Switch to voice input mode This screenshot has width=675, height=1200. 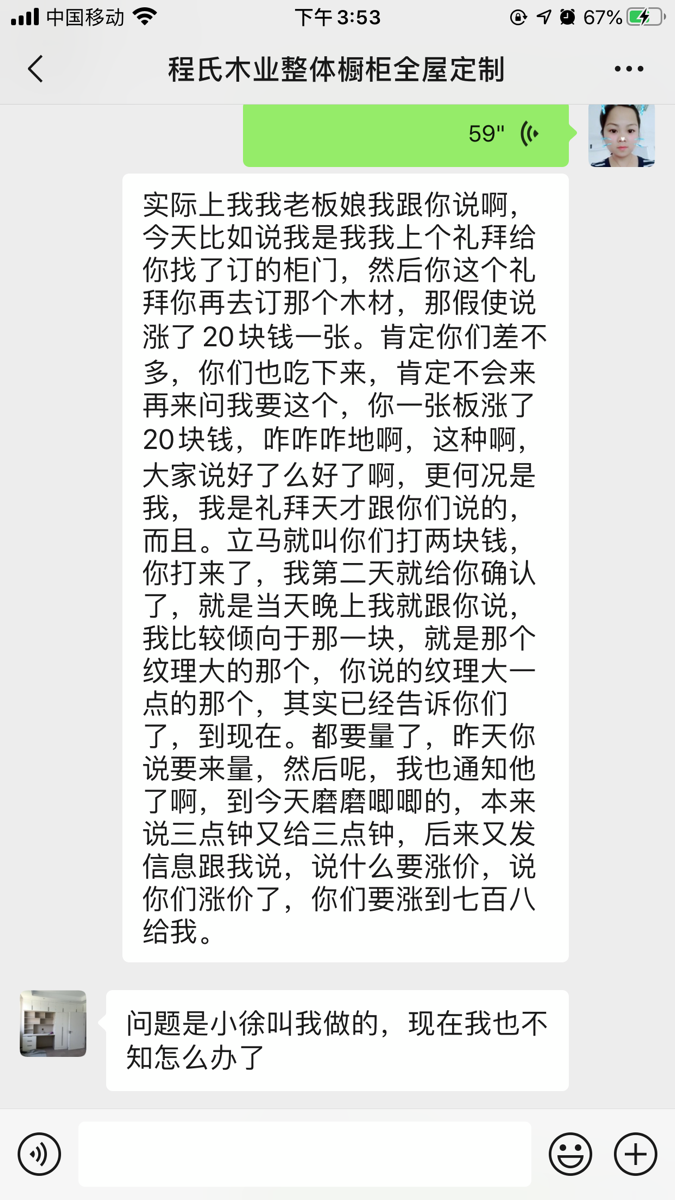(39, 1154)
